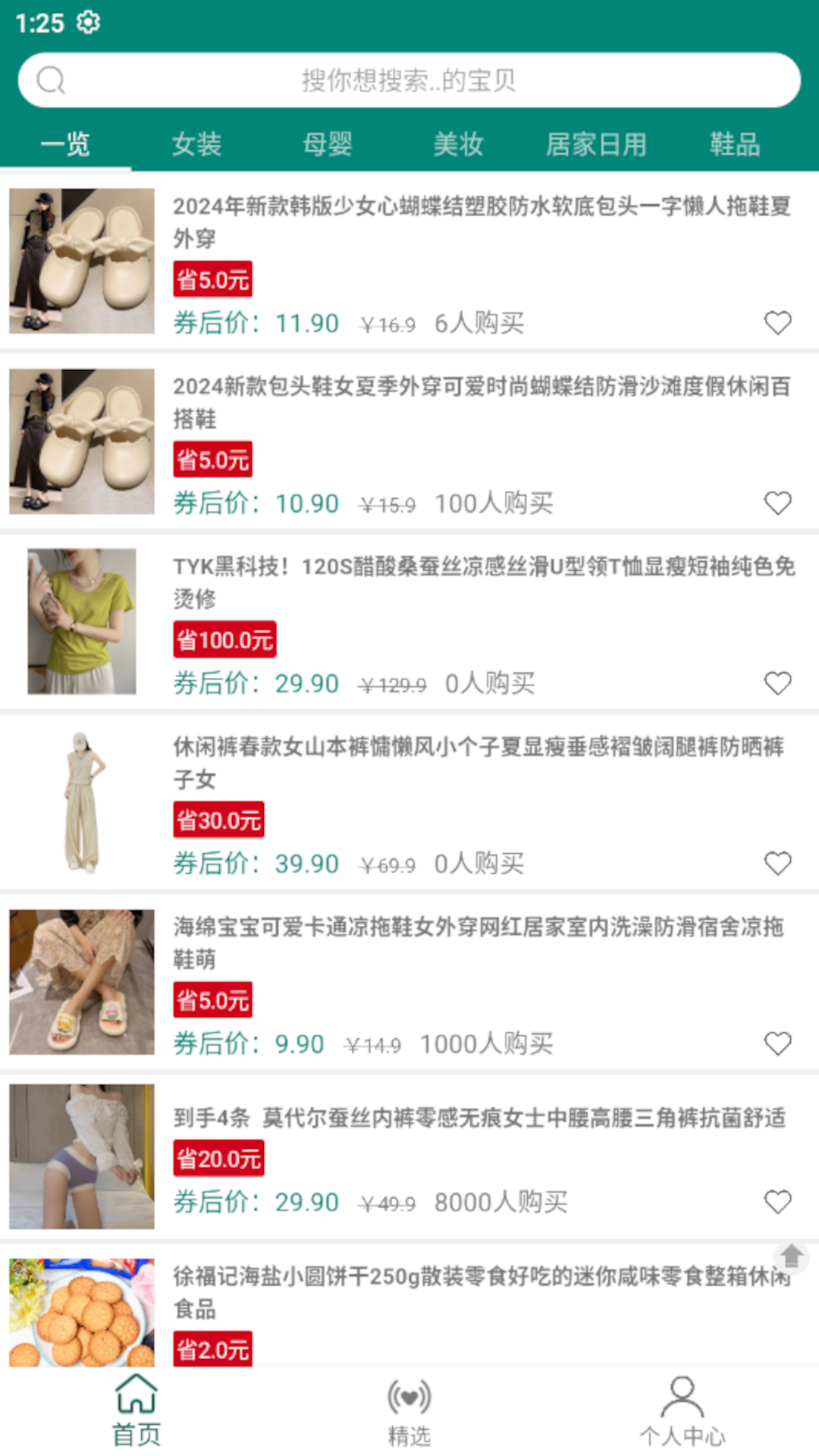819x1456 pixels.
Task: Select the 一览 overview category
Action: (65, 144)
